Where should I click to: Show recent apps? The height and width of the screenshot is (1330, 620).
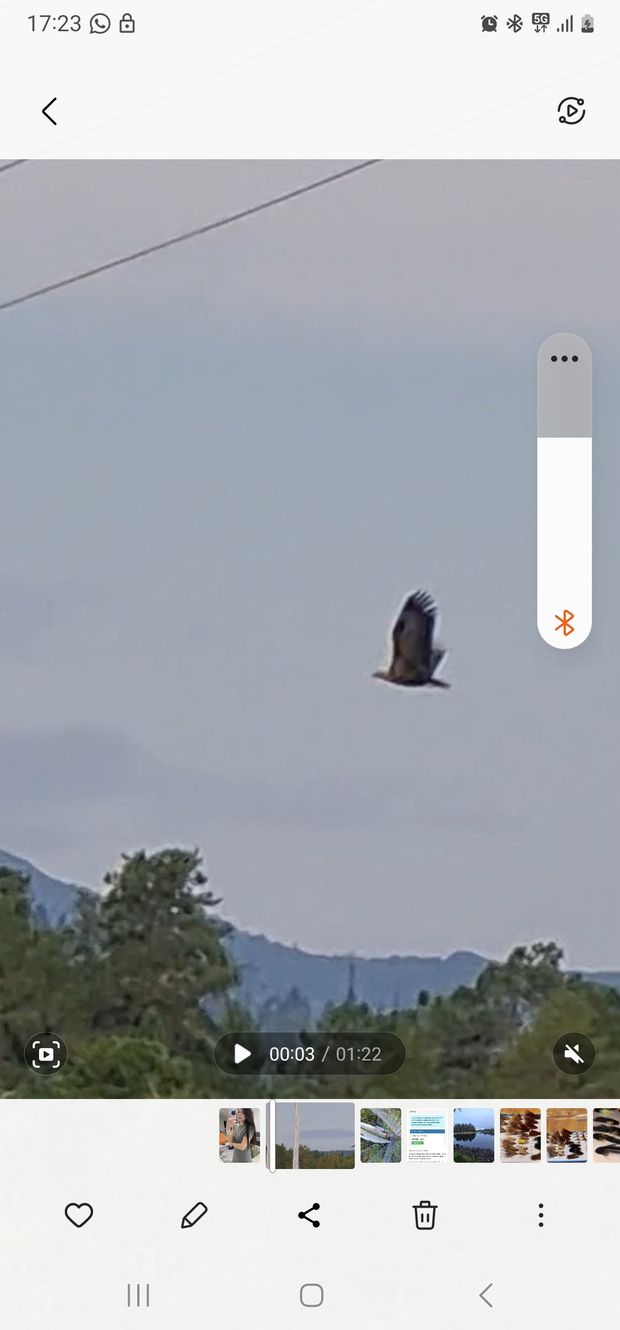point(138,1295)
